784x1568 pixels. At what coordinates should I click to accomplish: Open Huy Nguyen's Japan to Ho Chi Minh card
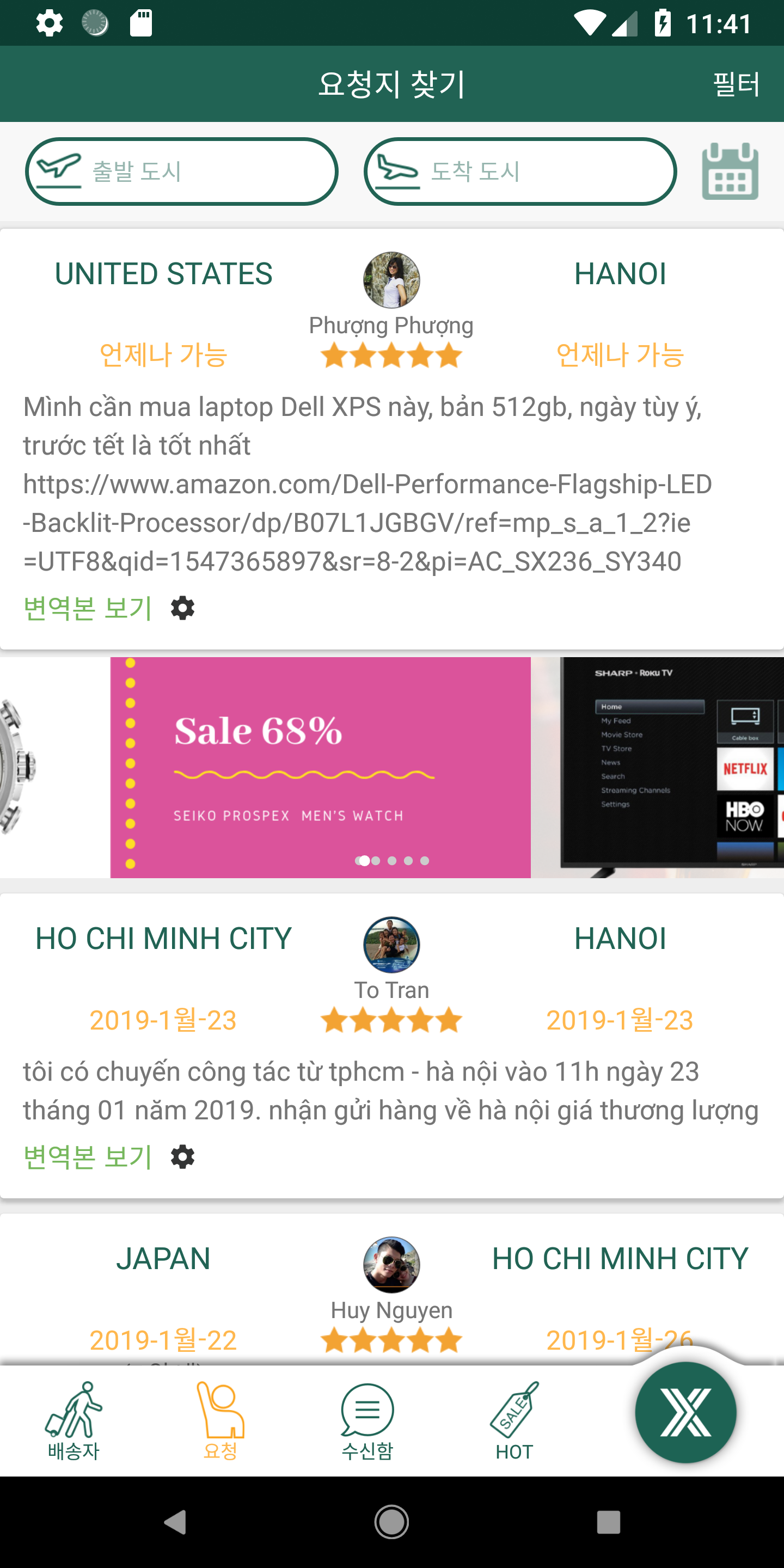click(391, 1290)
